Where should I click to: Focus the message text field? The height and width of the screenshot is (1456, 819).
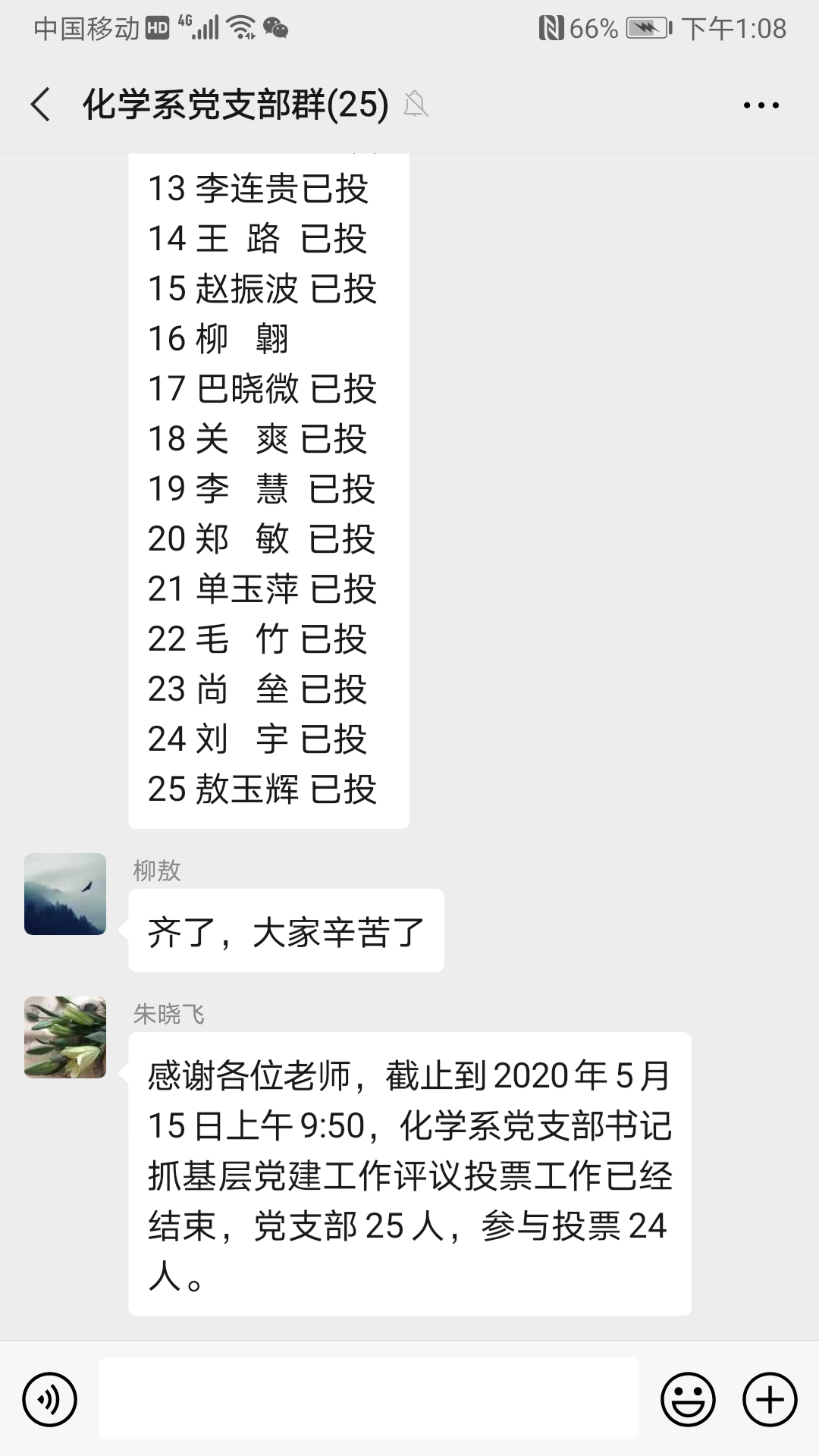(369, 1399)
